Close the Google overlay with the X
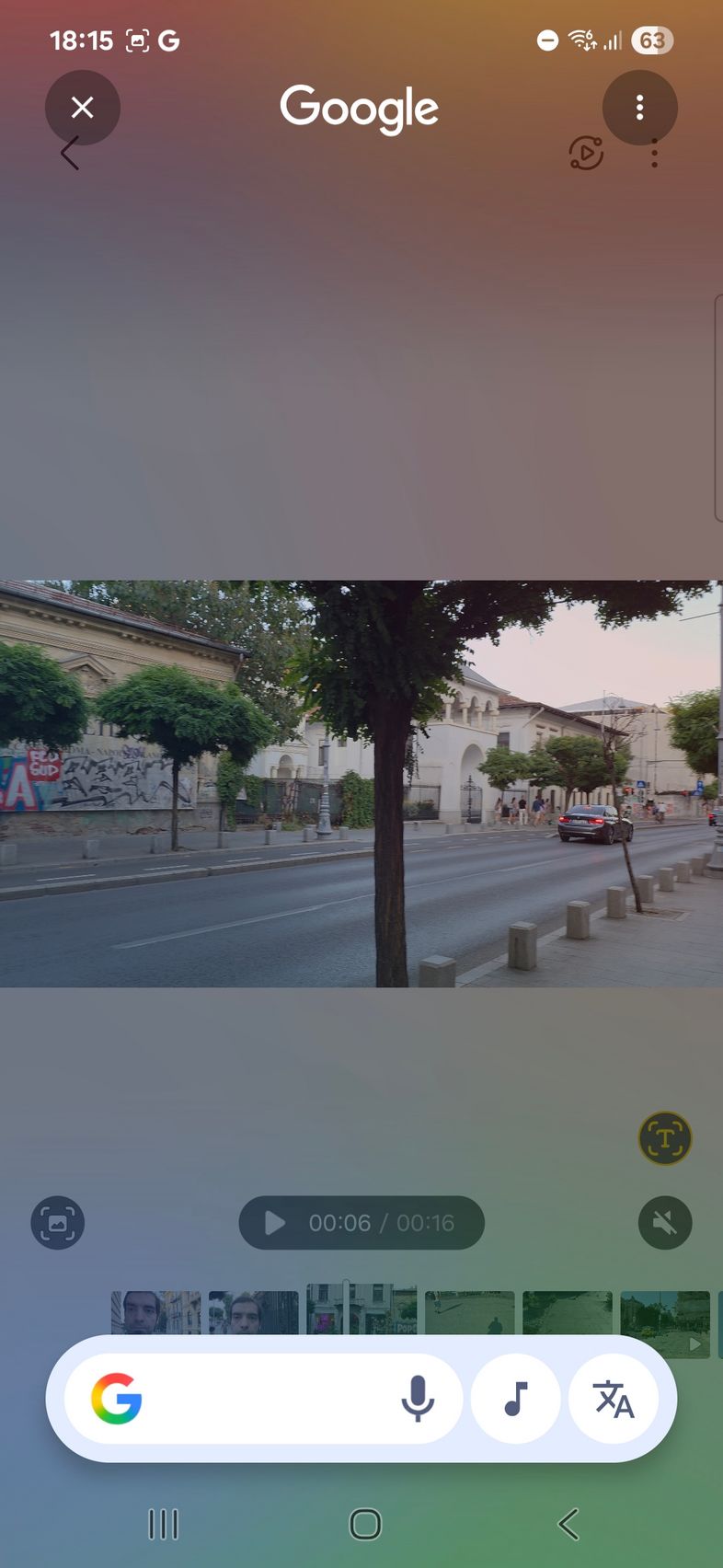This screenshot has width=723, height=1568. pyautogui.click(x=83, y=108)
